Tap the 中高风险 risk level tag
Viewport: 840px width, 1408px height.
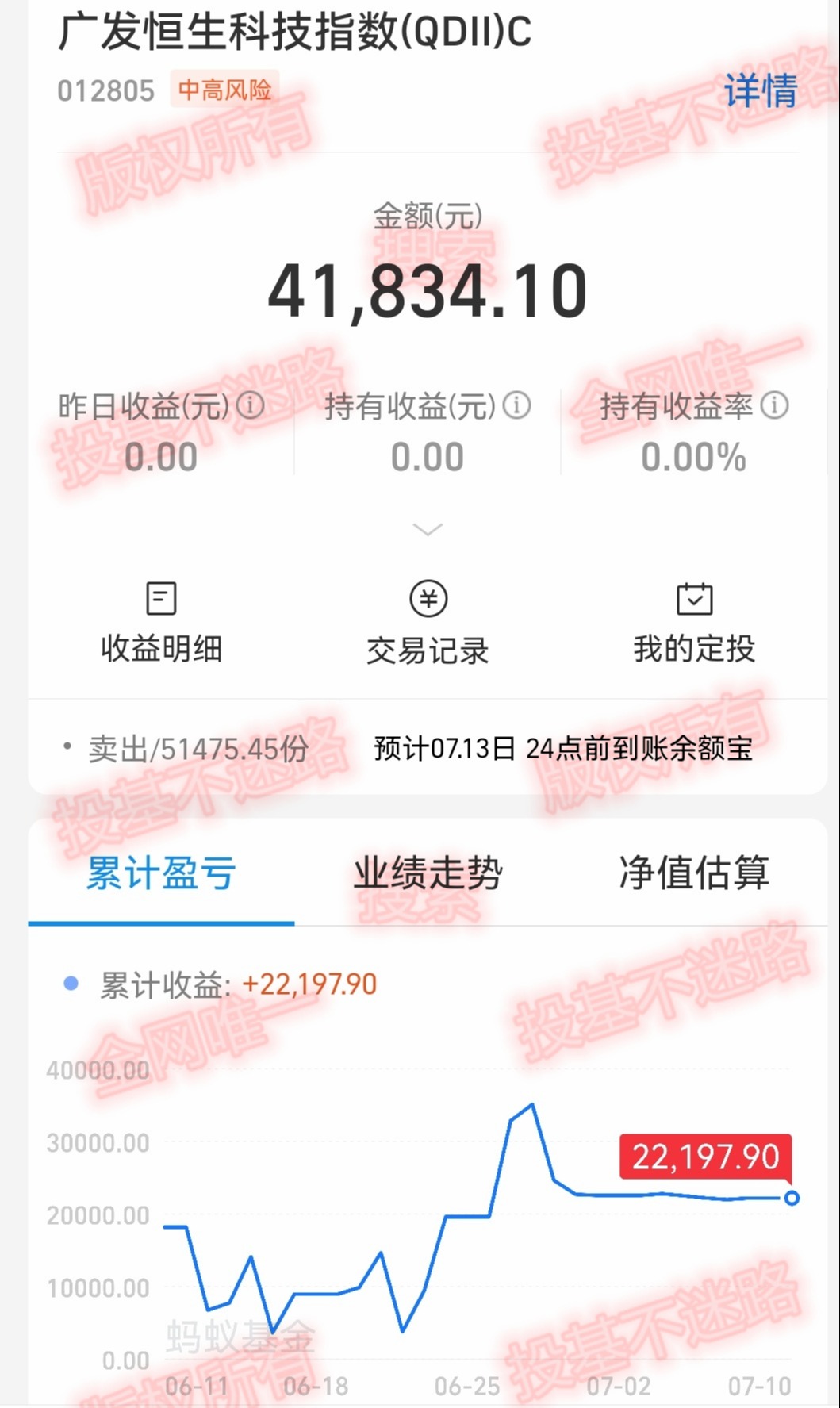click(224, 91)
